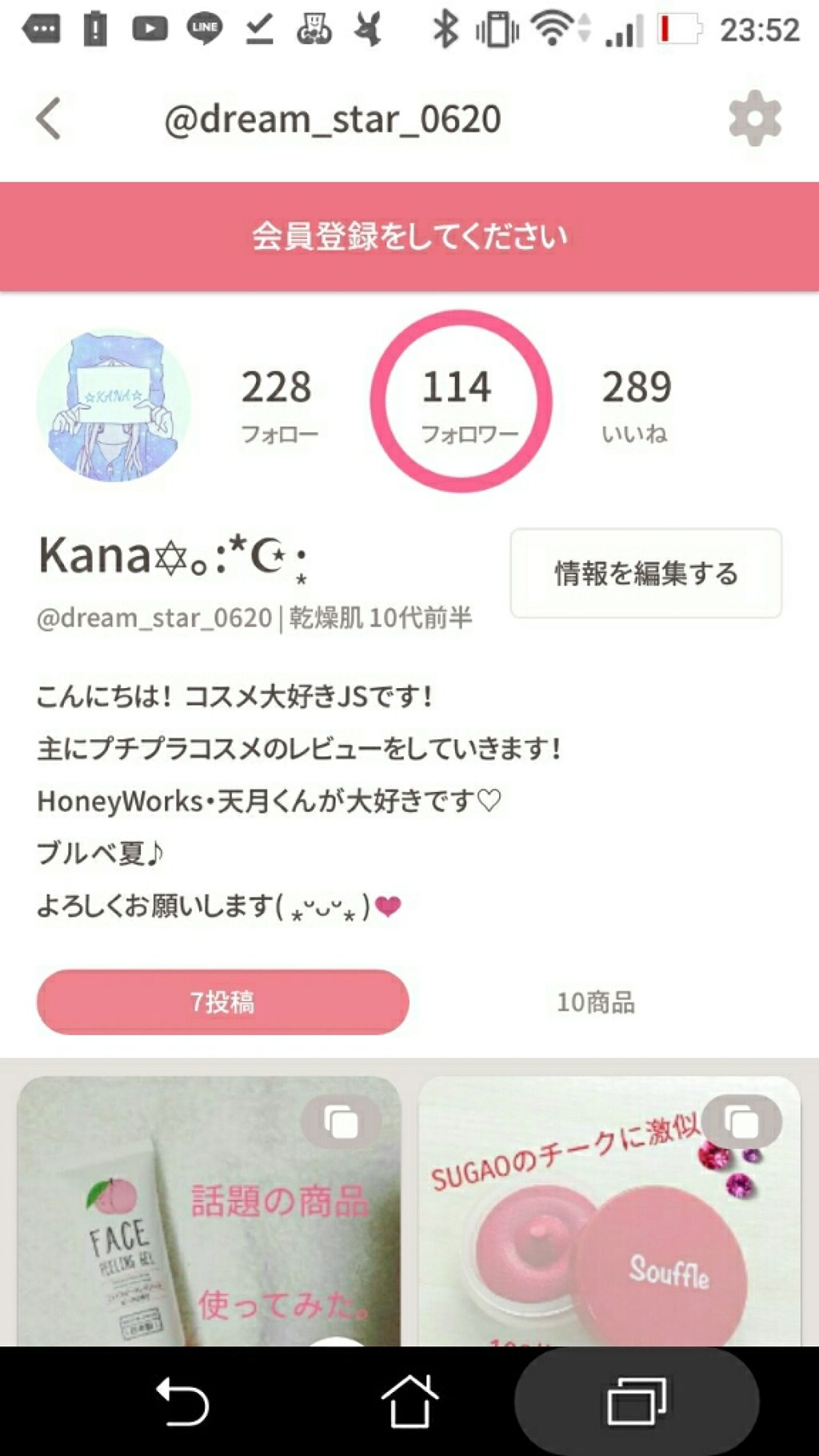View the 228 フォロー list

point(278,403)
